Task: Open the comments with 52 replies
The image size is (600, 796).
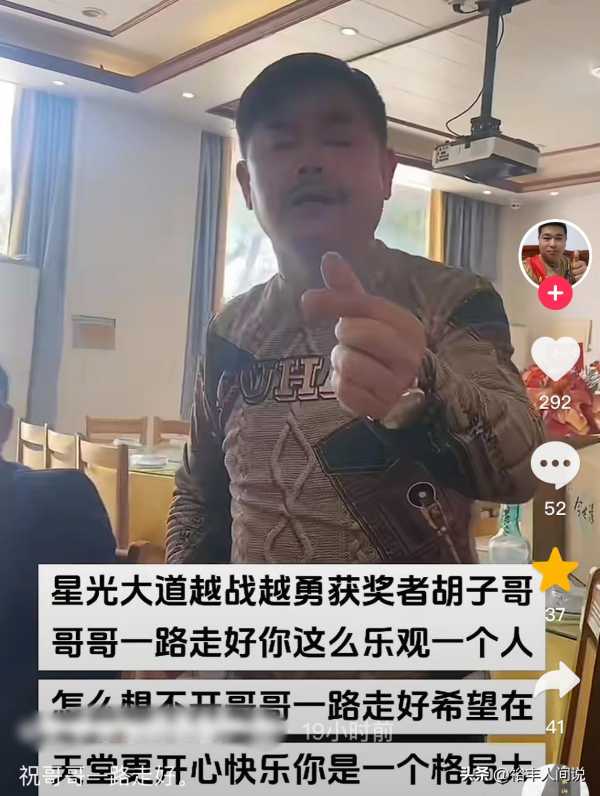Action: pyautogui.click(x=555, y=466)
